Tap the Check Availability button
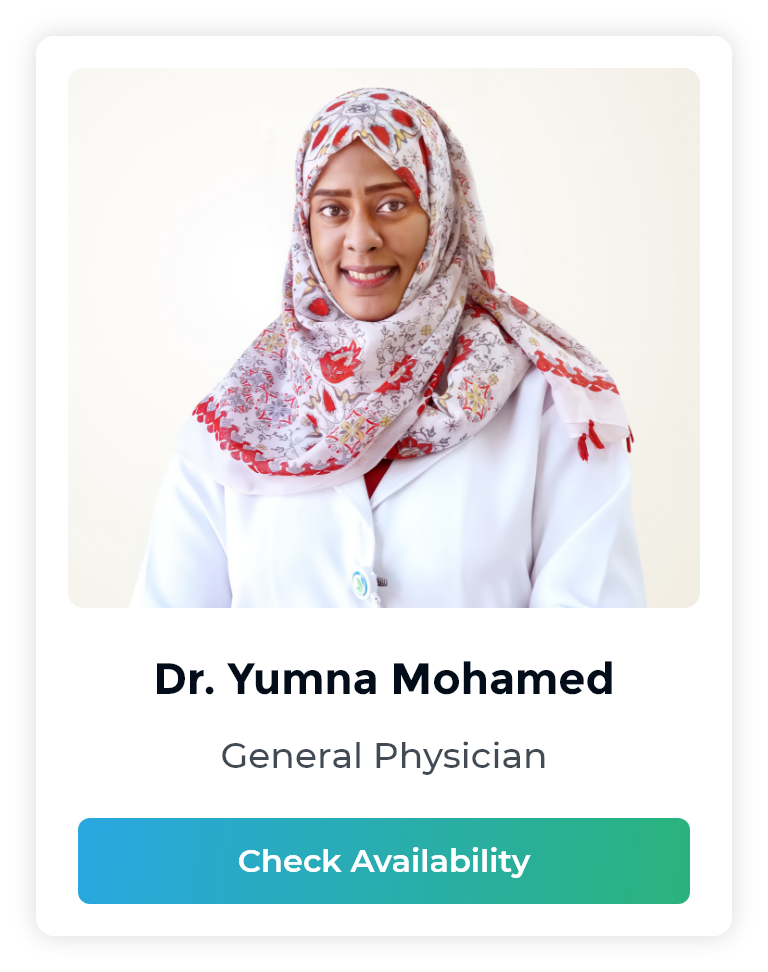Viewport: 768px width, 972px height. click(384, 861)
